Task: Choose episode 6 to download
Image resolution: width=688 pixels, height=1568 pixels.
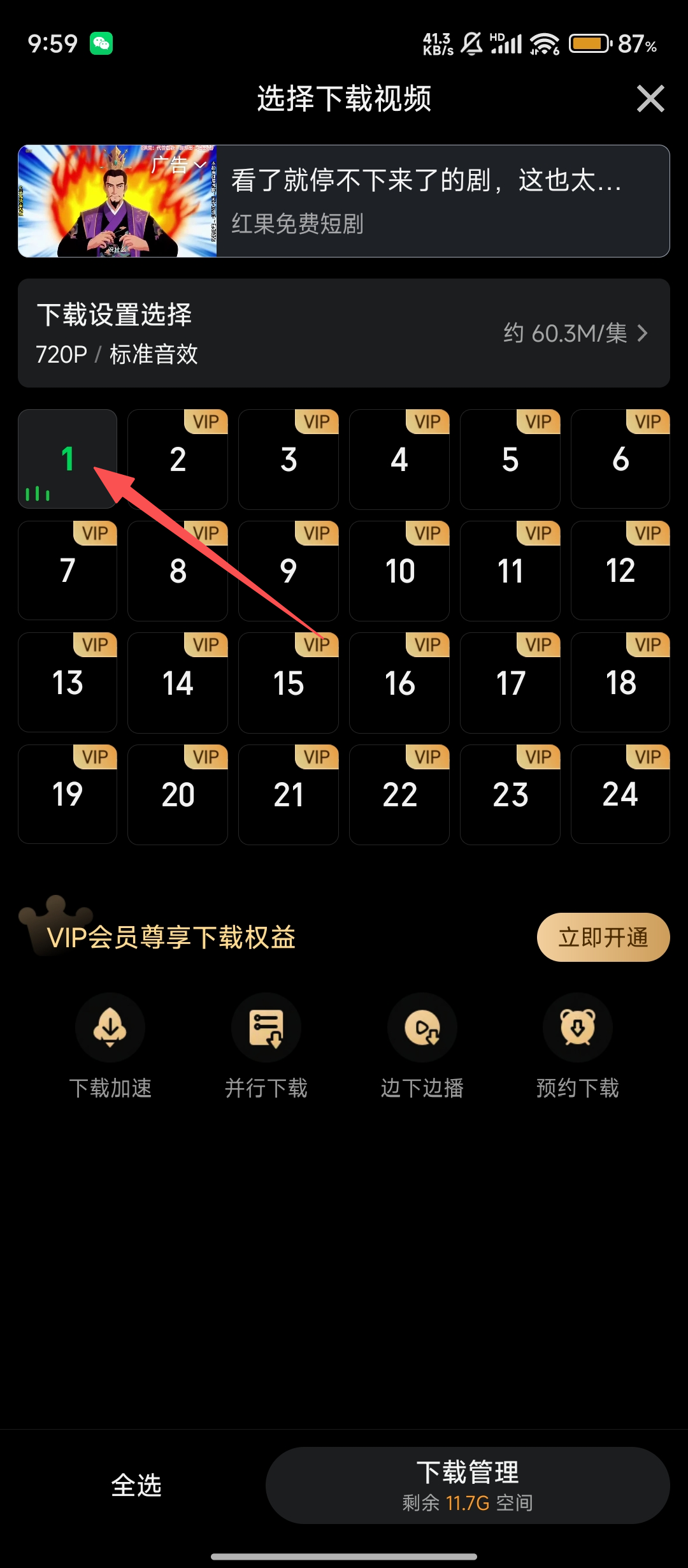Action: (x=620, y=459)
